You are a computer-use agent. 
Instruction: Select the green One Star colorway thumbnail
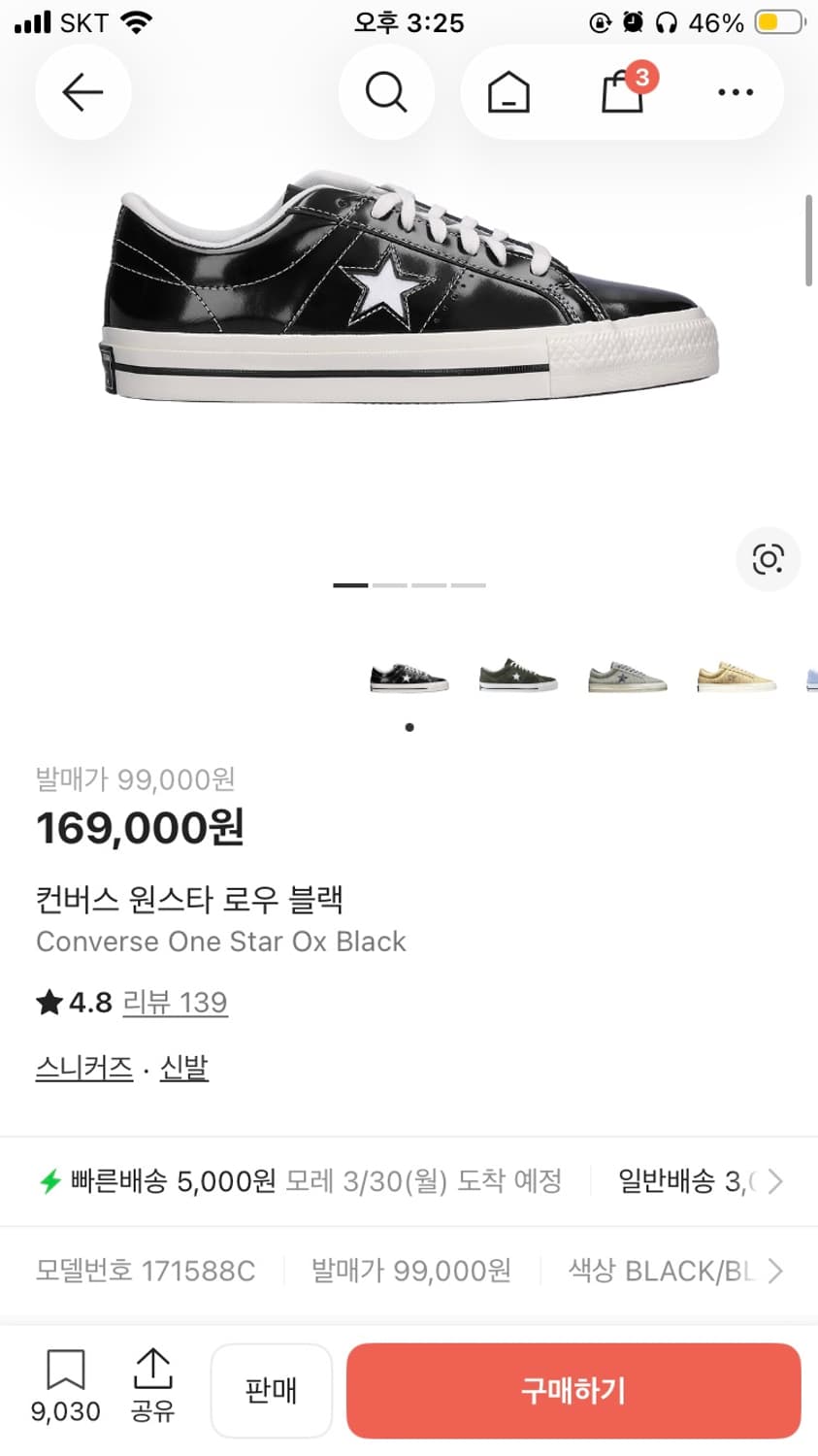(x=517, y=677)
